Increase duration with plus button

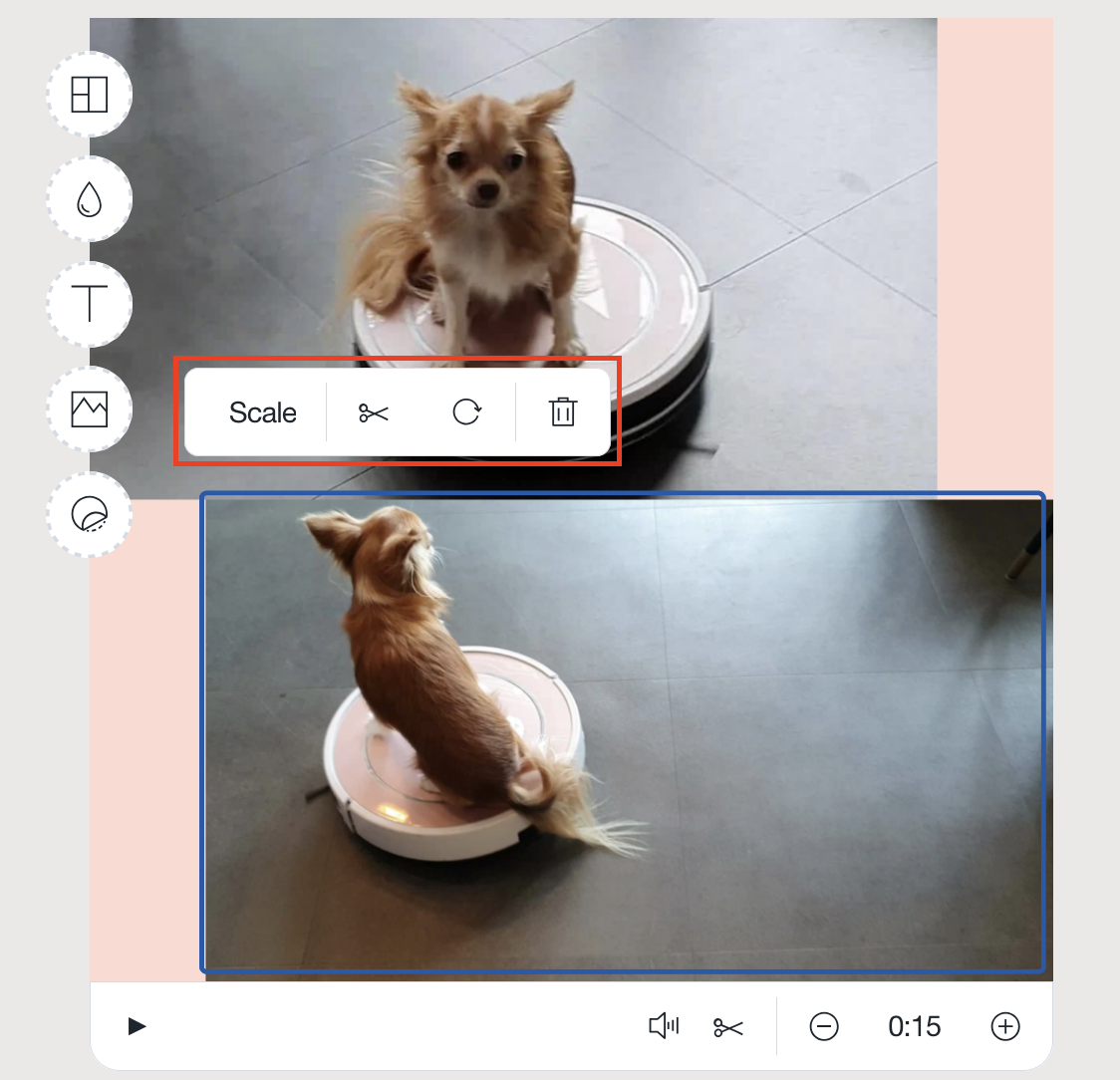pyautogui.click(x=1005, y=1026)
